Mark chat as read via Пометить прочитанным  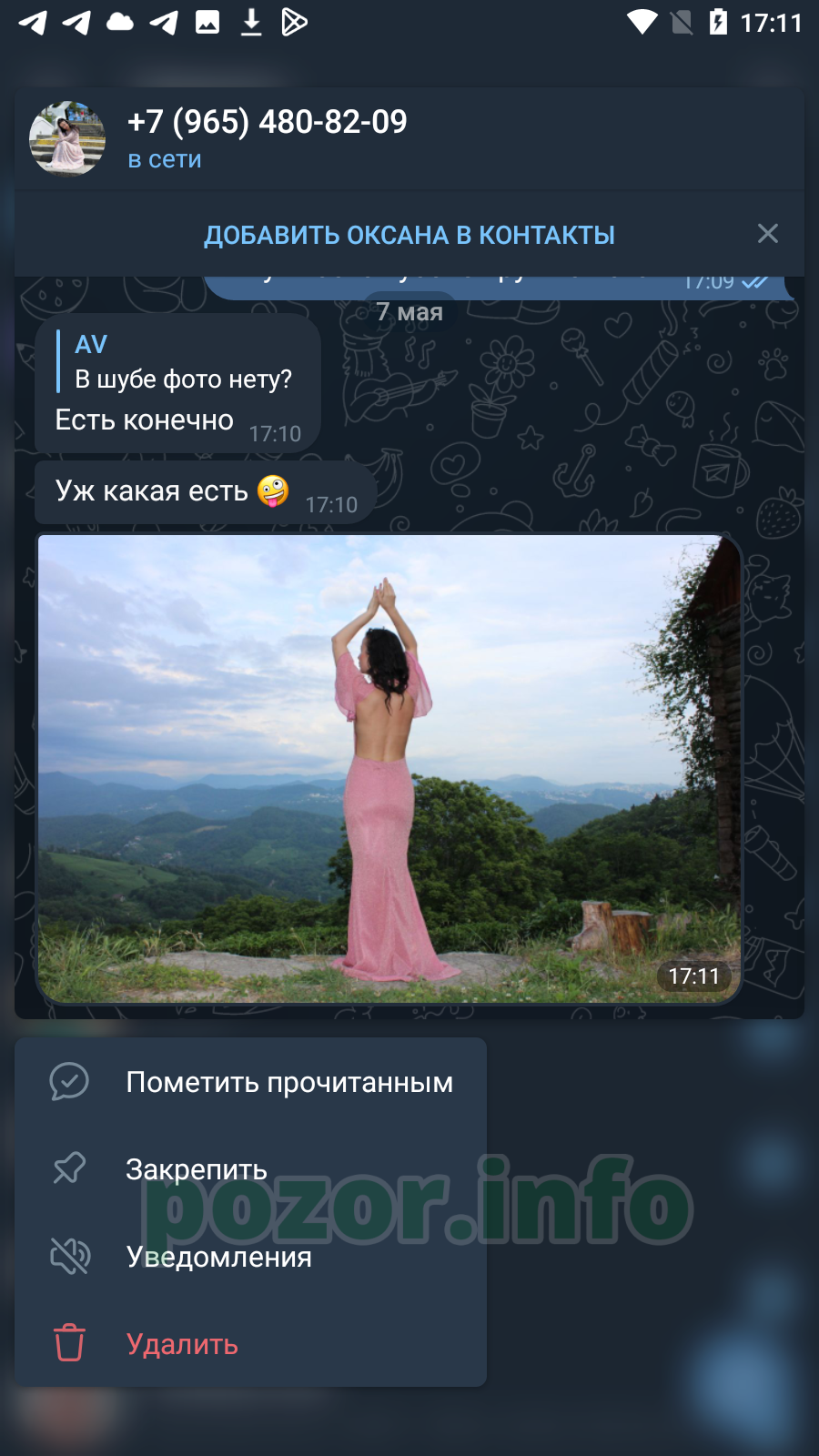250,1082
